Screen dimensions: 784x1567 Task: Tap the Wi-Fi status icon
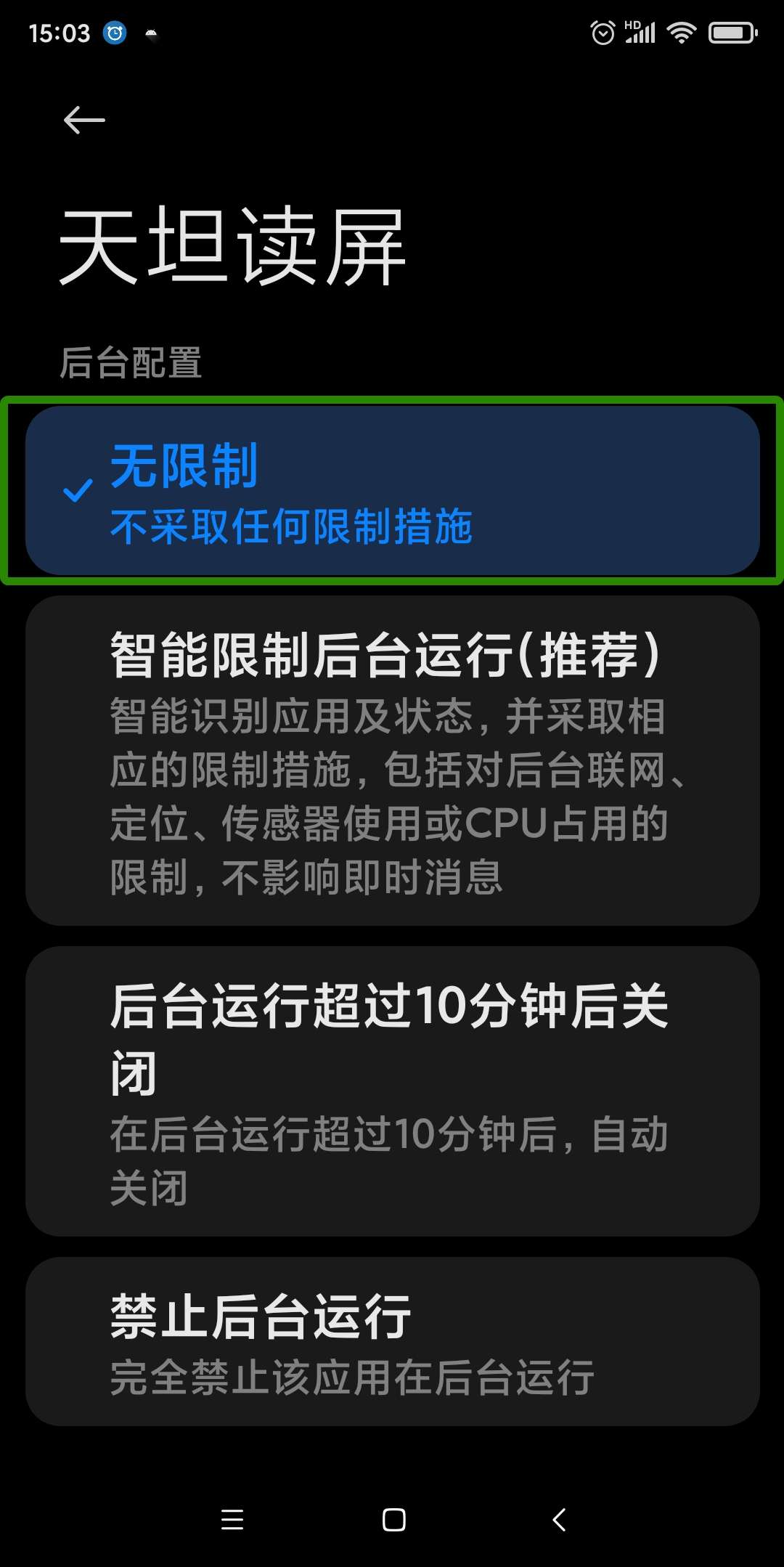coord(680,33)
